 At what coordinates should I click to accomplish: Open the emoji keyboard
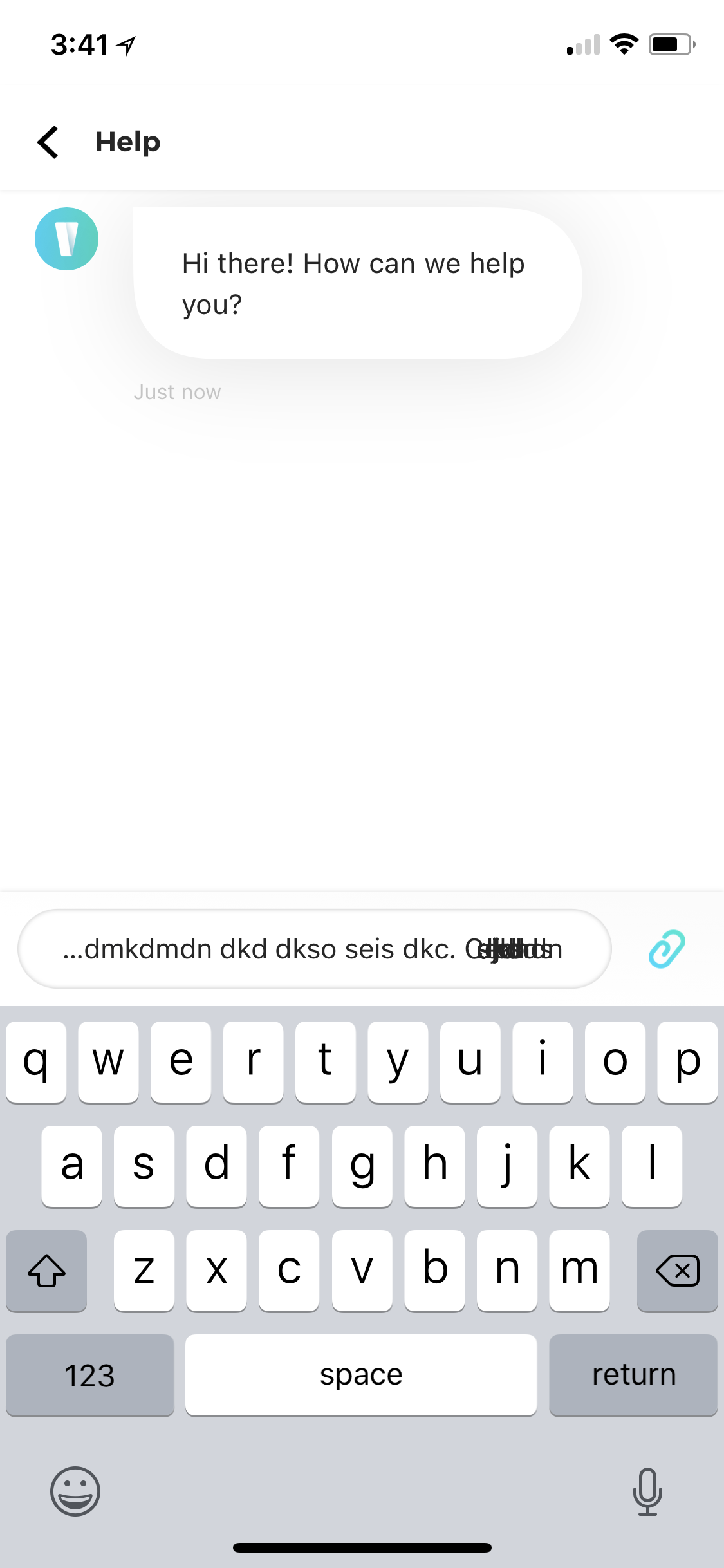tap(75, 1491)
